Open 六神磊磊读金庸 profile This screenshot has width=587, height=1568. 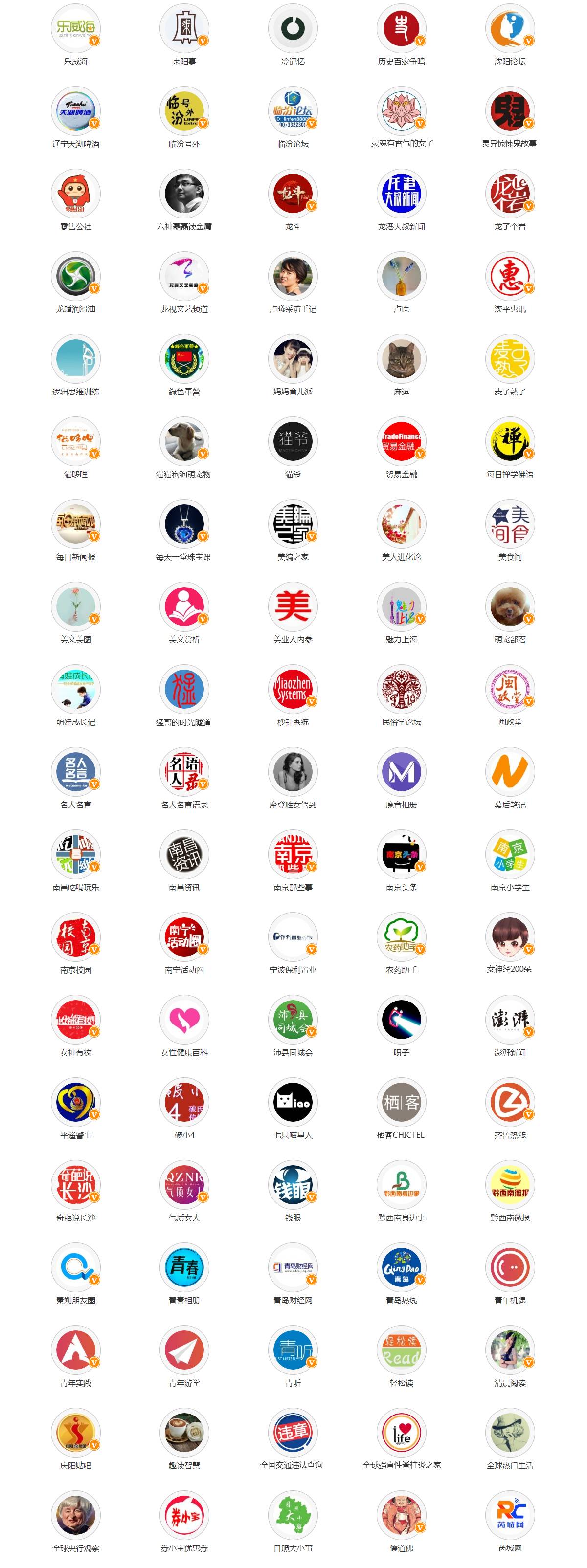pos(184,194)
